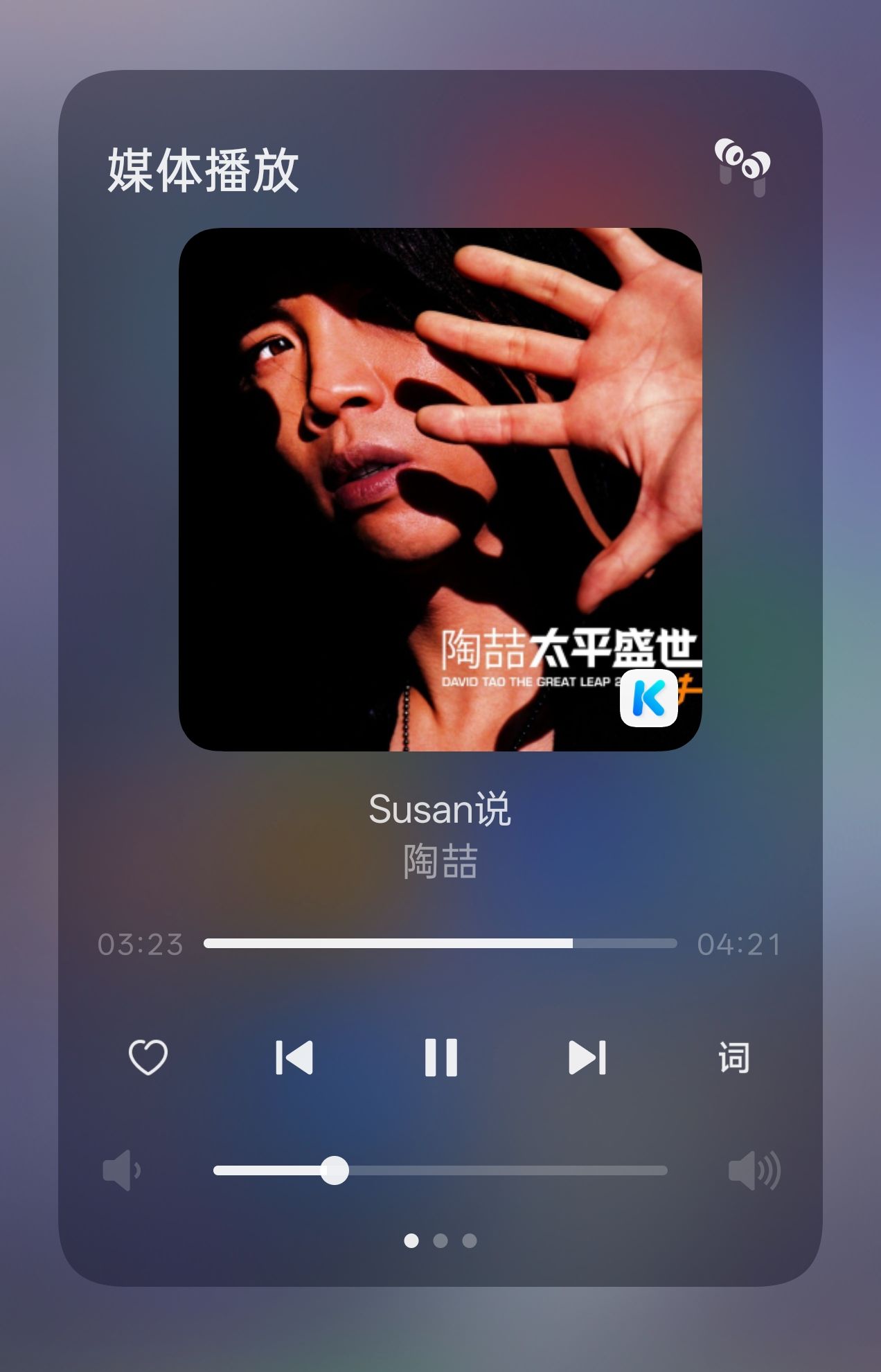Tap the volume slider to adjust volume
The height and width of the screenshot is (1372, 881).
(x=440, y=1170)
